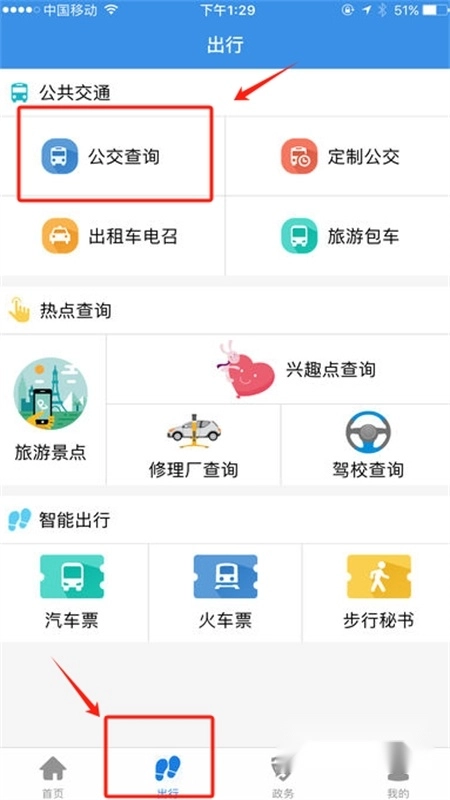Open the 旅游景点 tile
The width and height of the screenshot is (450, 800).
[x=52, y=410]
